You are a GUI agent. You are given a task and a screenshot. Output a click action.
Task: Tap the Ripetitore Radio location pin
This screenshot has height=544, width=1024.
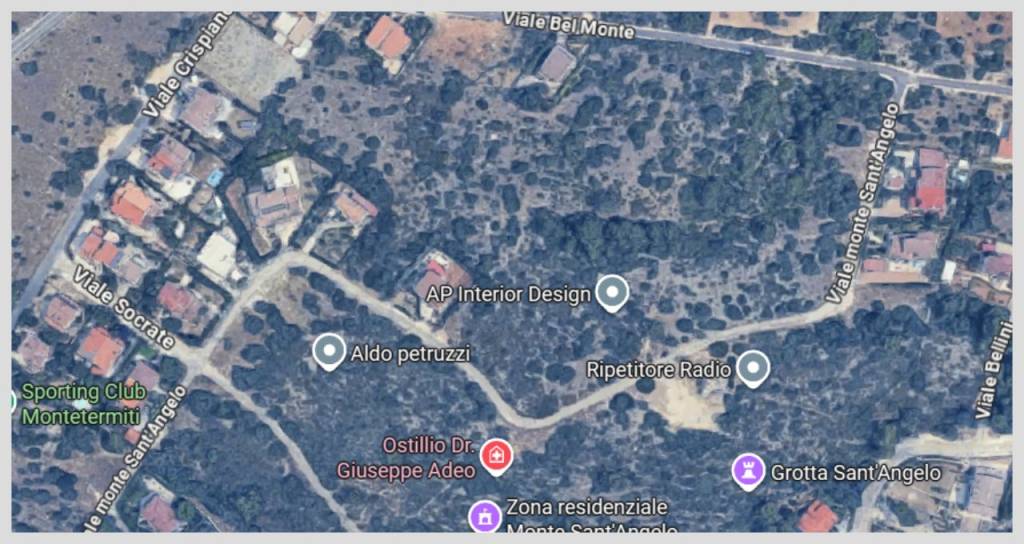[752, 368]
